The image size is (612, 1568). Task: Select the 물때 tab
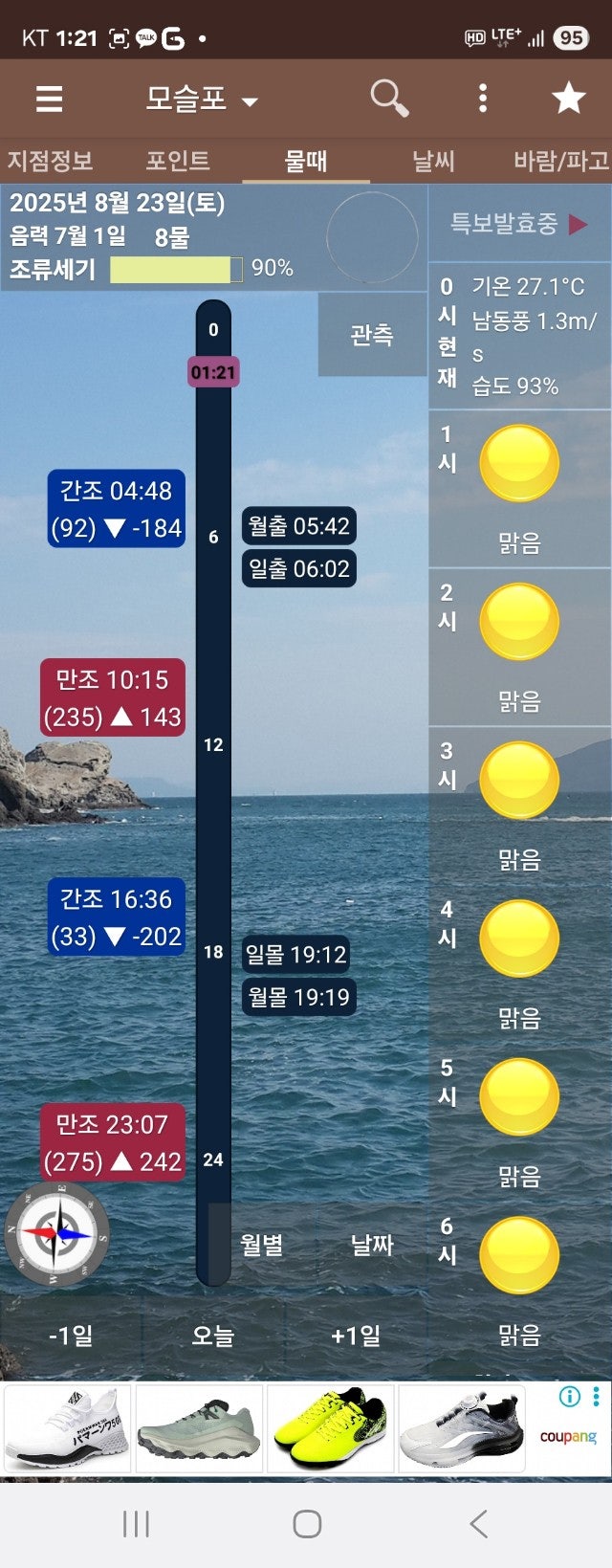(306, 160)
